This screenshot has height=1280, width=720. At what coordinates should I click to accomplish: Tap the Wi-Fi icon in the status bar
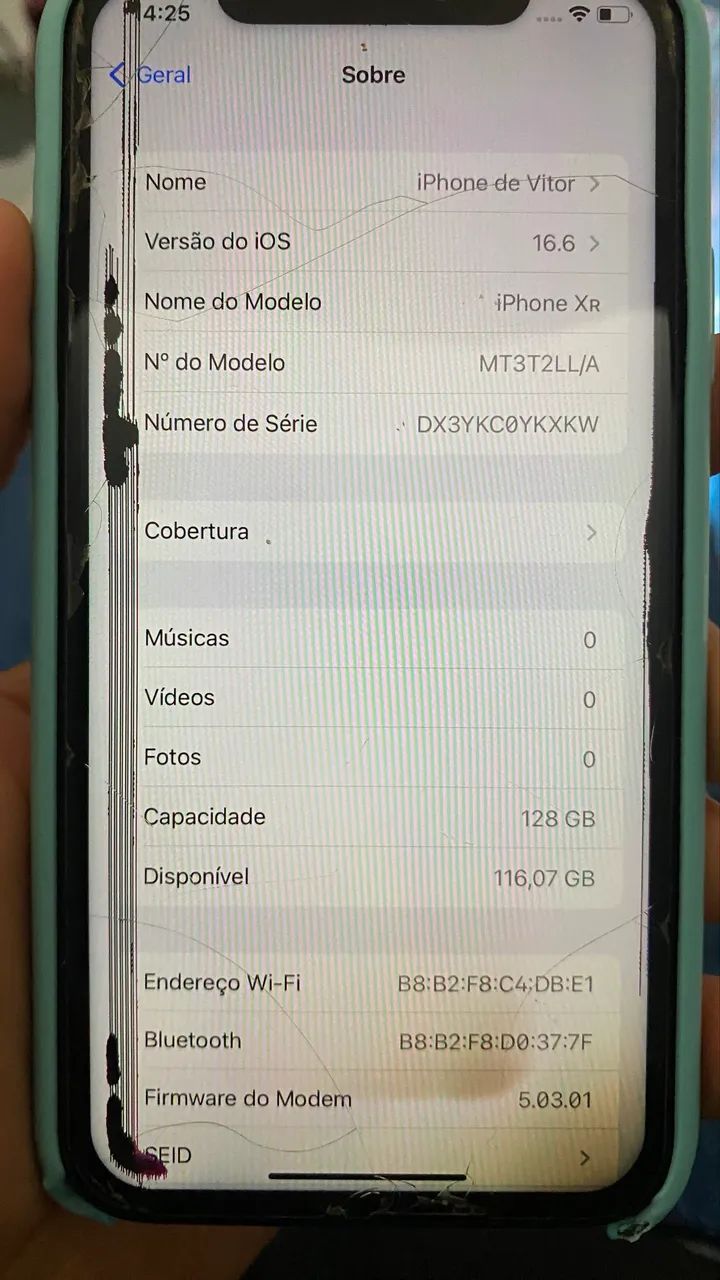tap(580, 14)
